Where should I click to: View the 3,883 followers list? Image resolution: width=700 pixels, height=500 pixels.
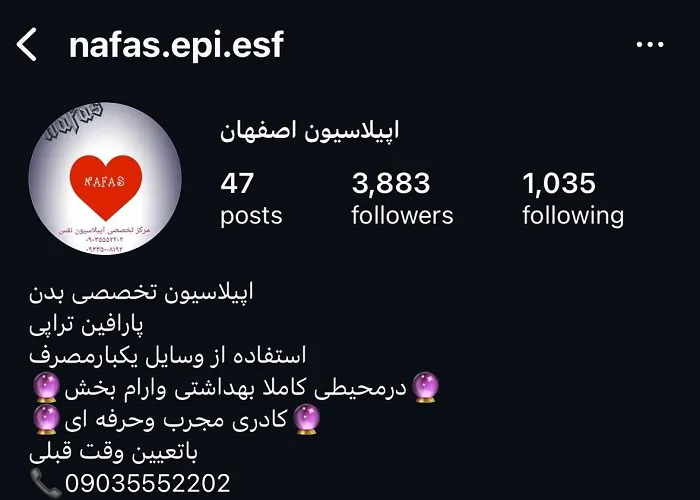(401, 198)
